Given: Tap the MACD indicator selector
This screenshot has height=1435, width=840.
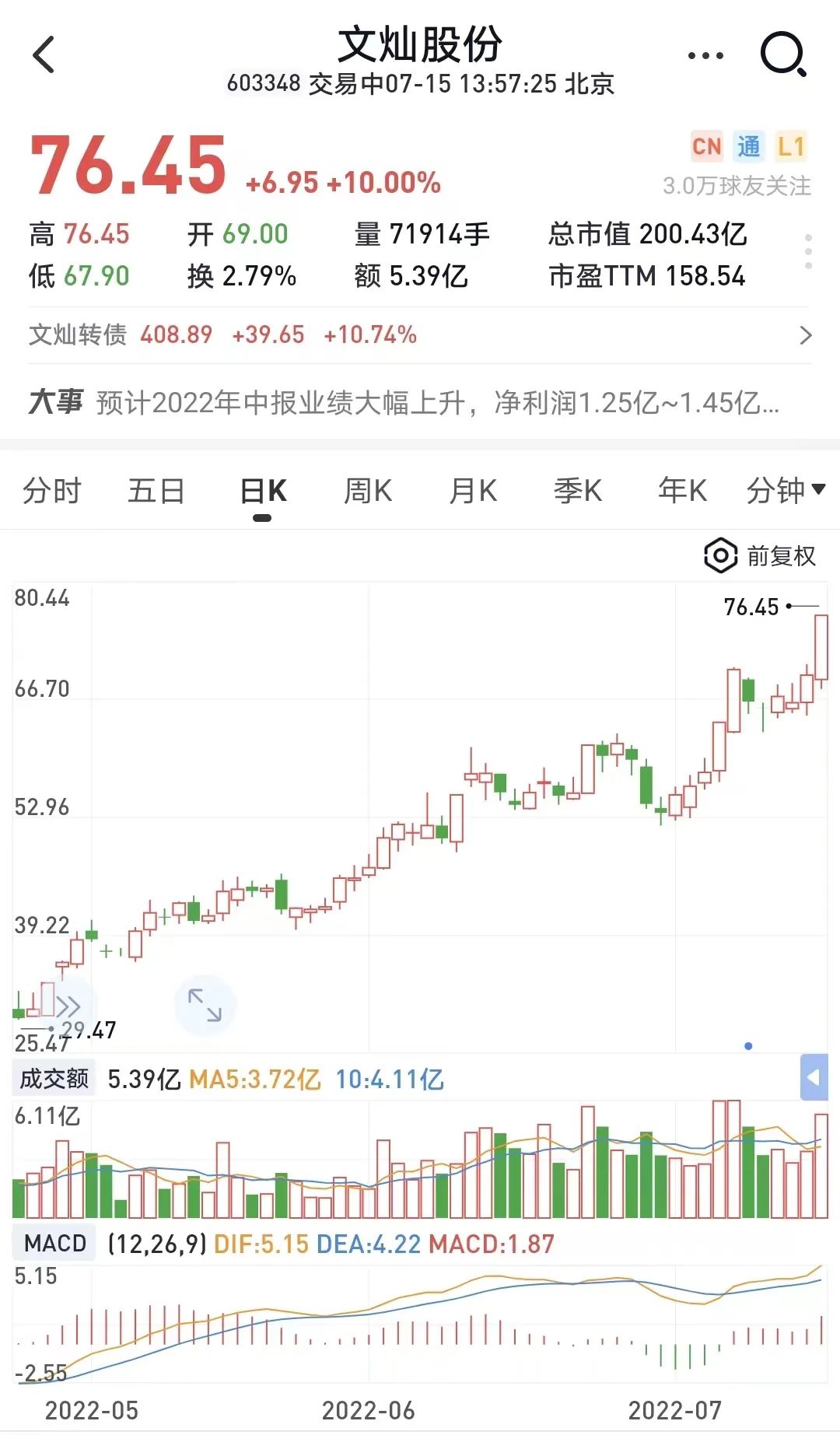Looking at the screenshot, I should coord(54,1244).
